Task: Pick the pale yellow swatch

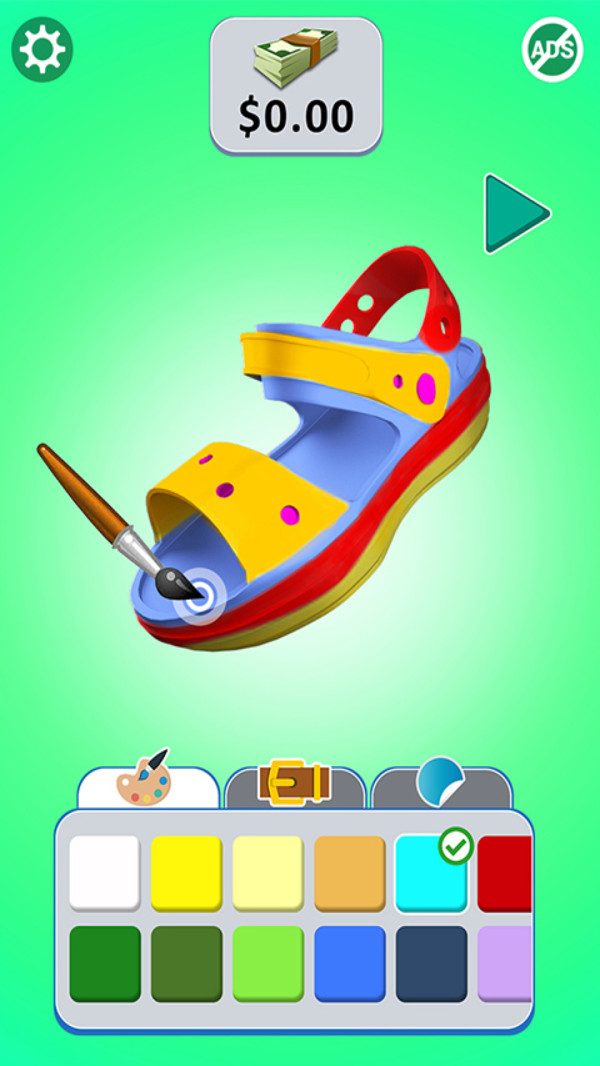Action: [x=268, y=873]
